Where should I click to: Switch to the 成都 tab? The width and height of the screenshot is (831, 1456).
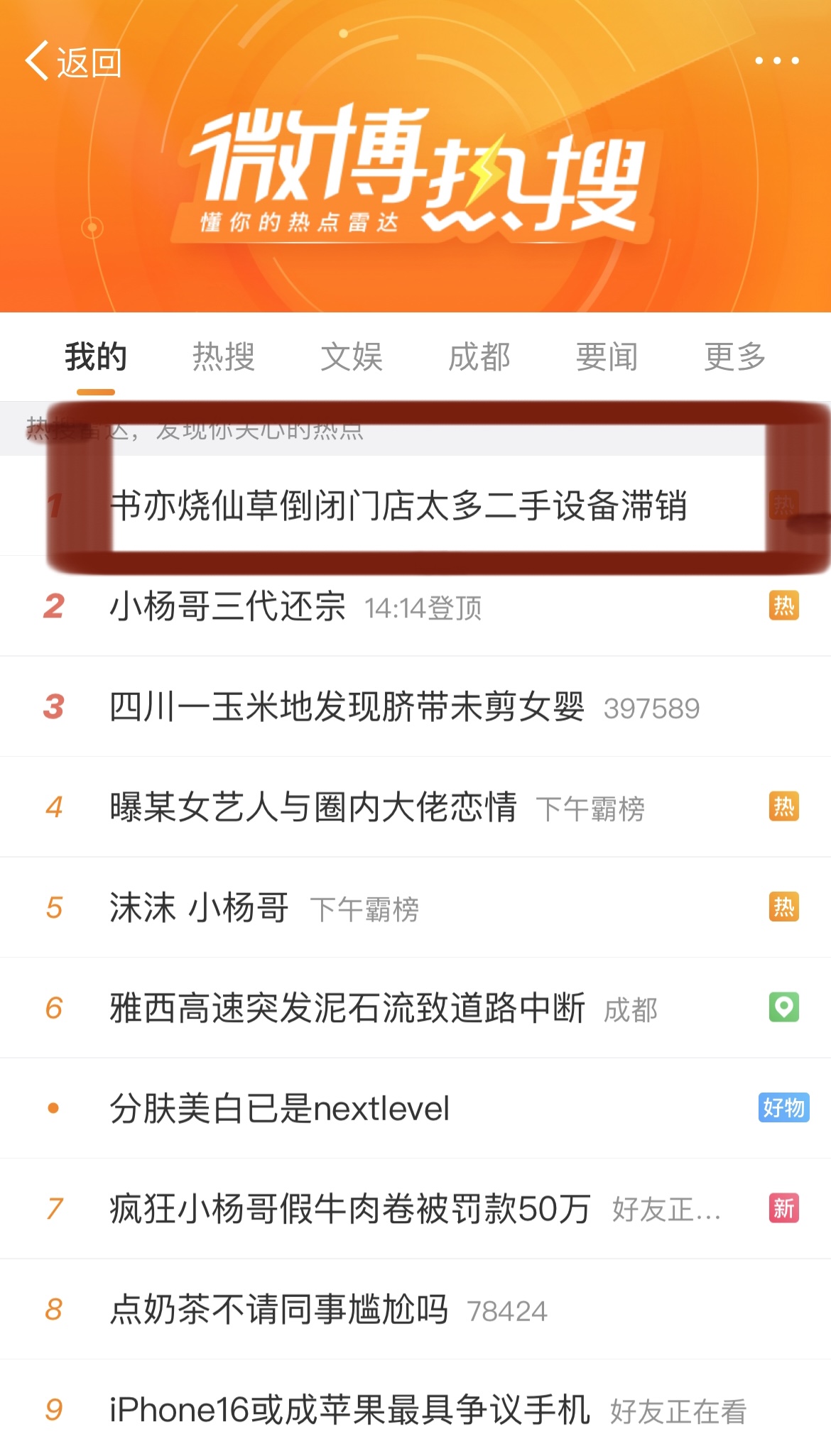point(479,356)
